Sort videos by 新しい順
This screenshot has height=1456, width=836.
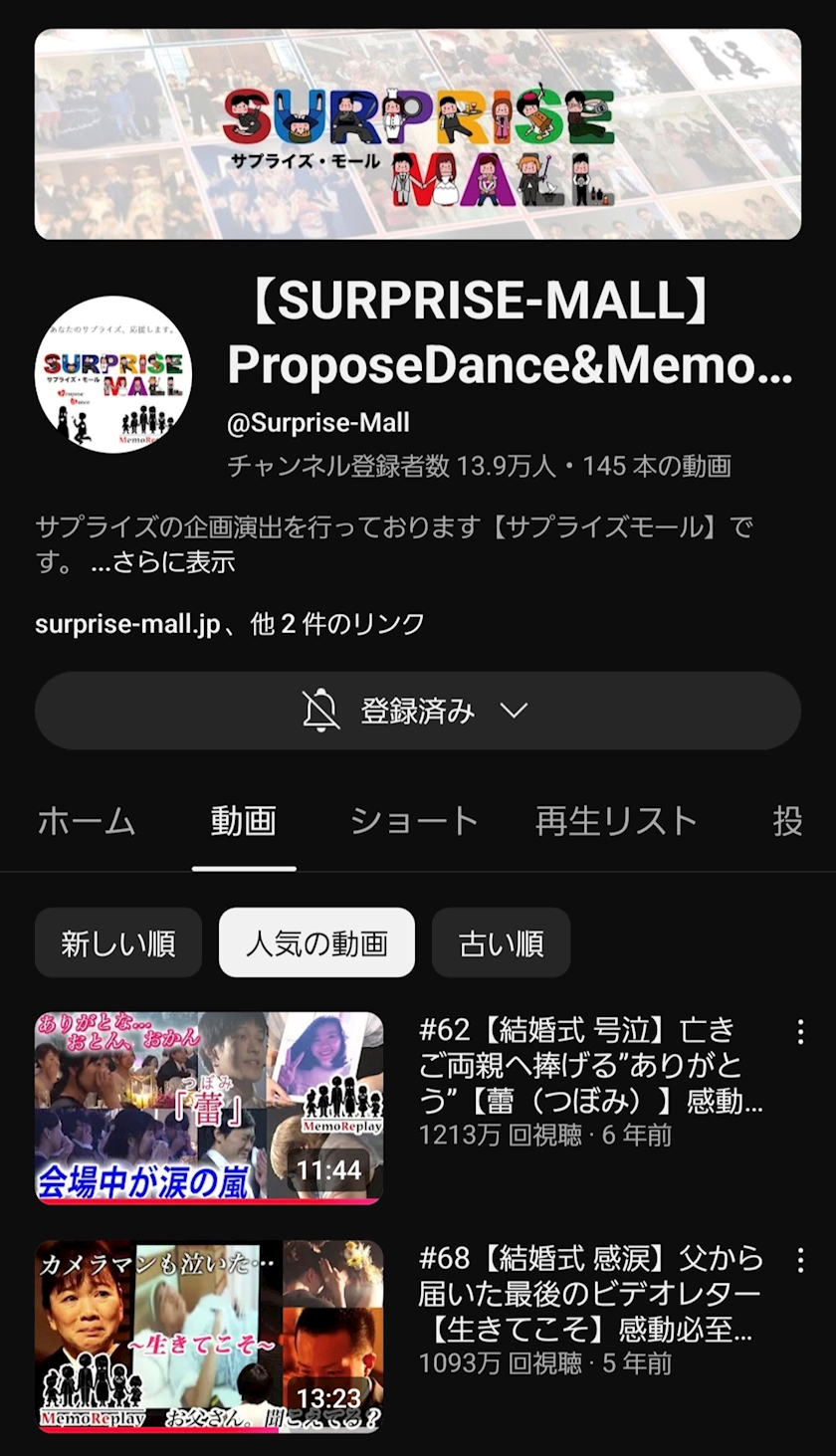coord(118,942)
